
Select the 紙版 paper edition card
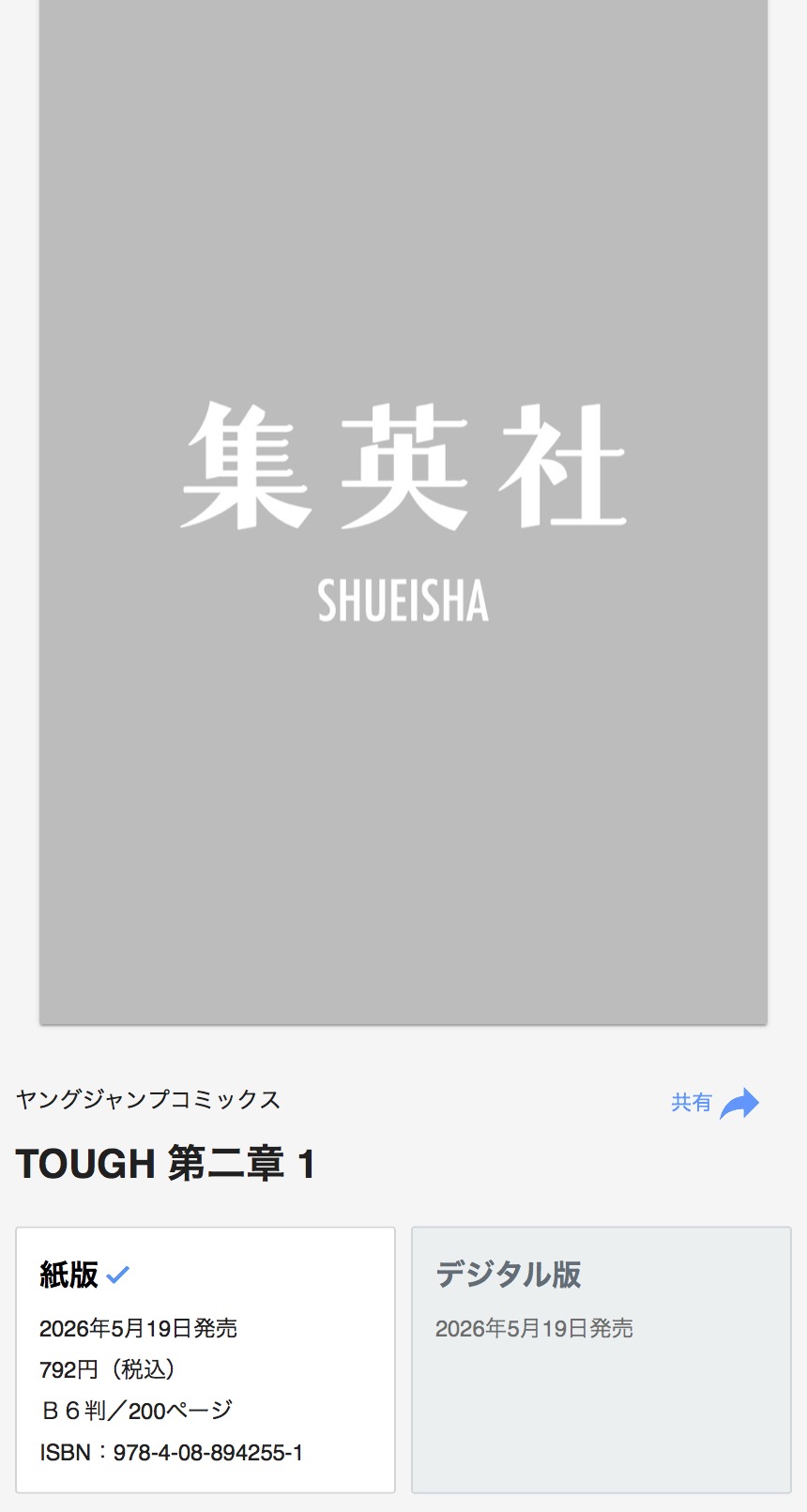coord(206,1359)
